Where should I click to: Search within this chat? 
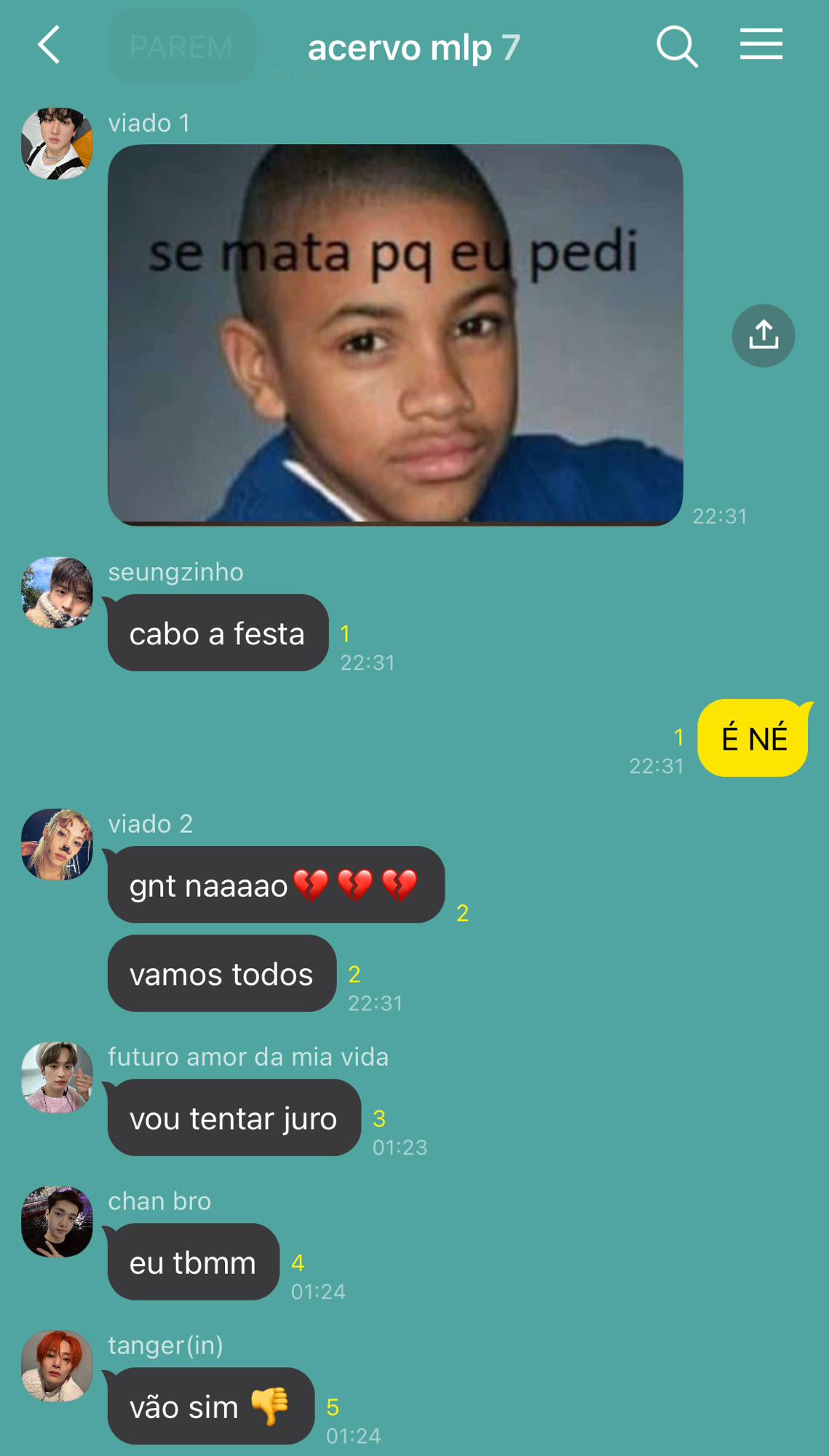pos(676,46)
